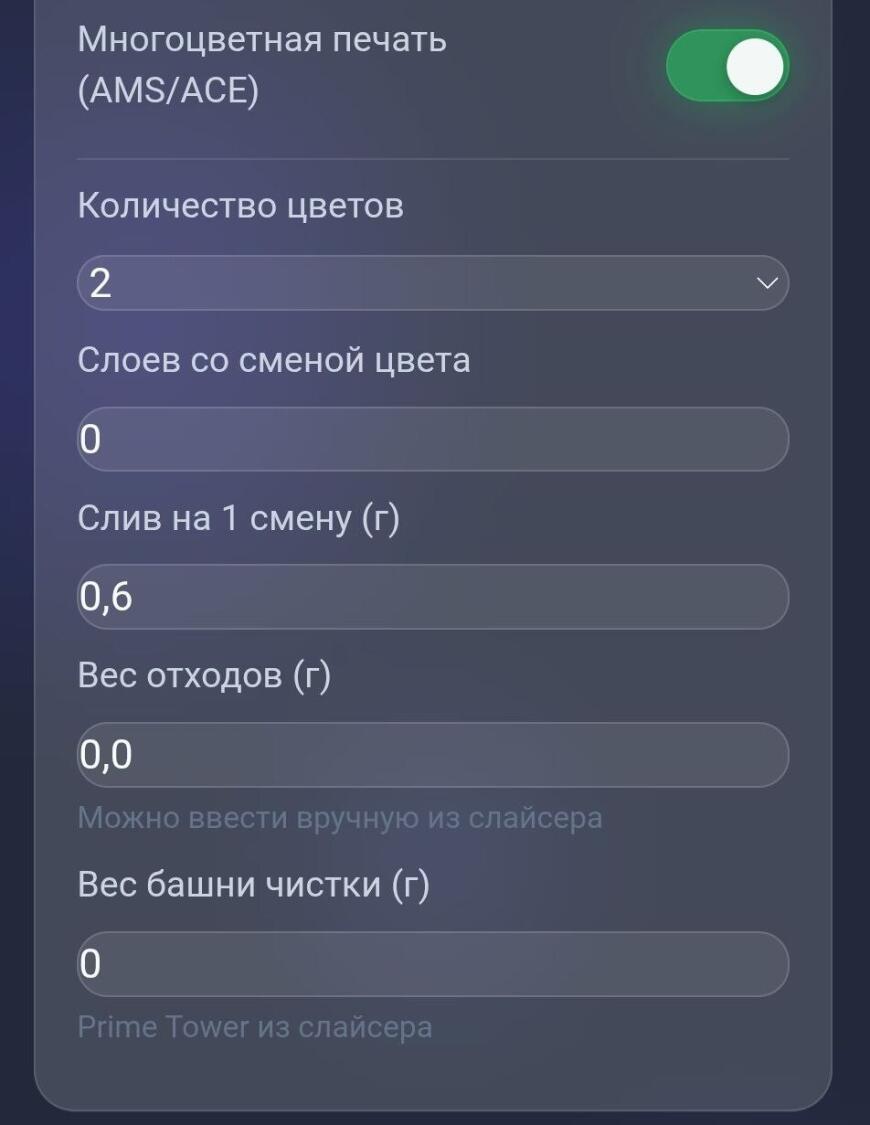
Task: Focus the Слив на 1 смену input
Action: [x=434, y=597]
